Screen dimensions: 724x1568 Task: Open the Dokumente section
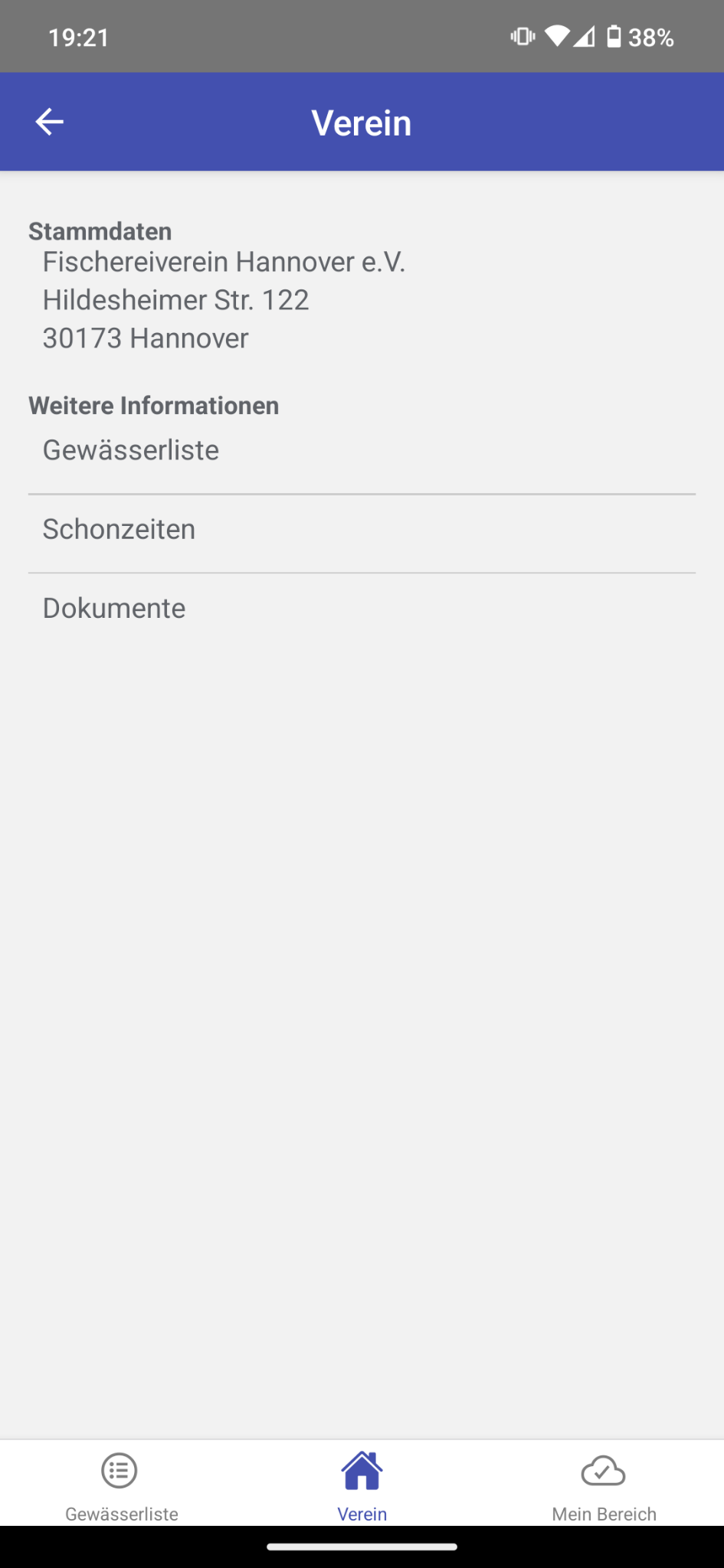tap(113, 608)
